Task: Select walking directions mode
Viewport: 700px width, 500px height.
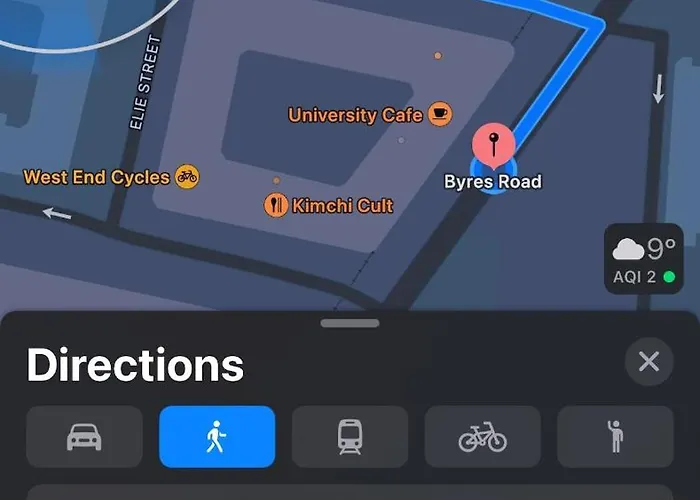Action: pos(217,437)
